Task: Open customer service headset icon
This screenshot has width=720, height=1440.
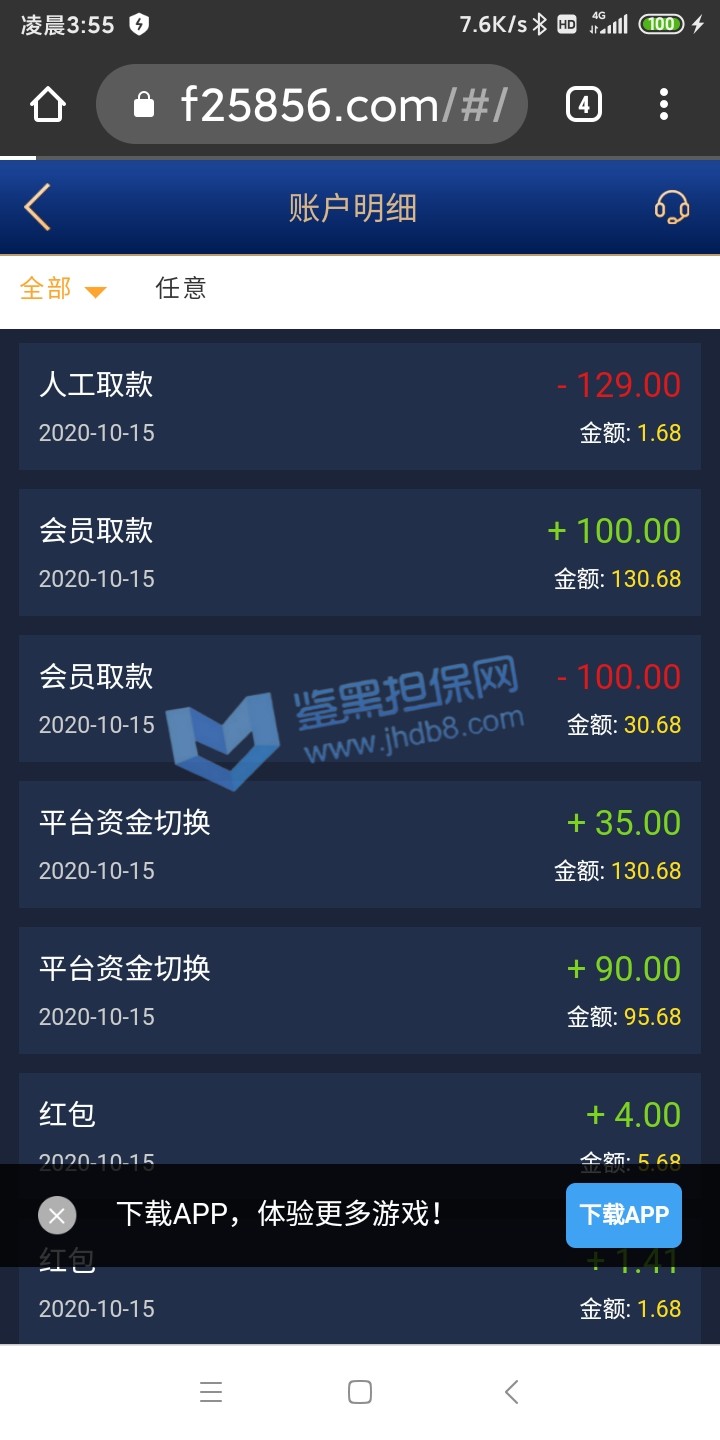Action: click(x=672, y=208)
